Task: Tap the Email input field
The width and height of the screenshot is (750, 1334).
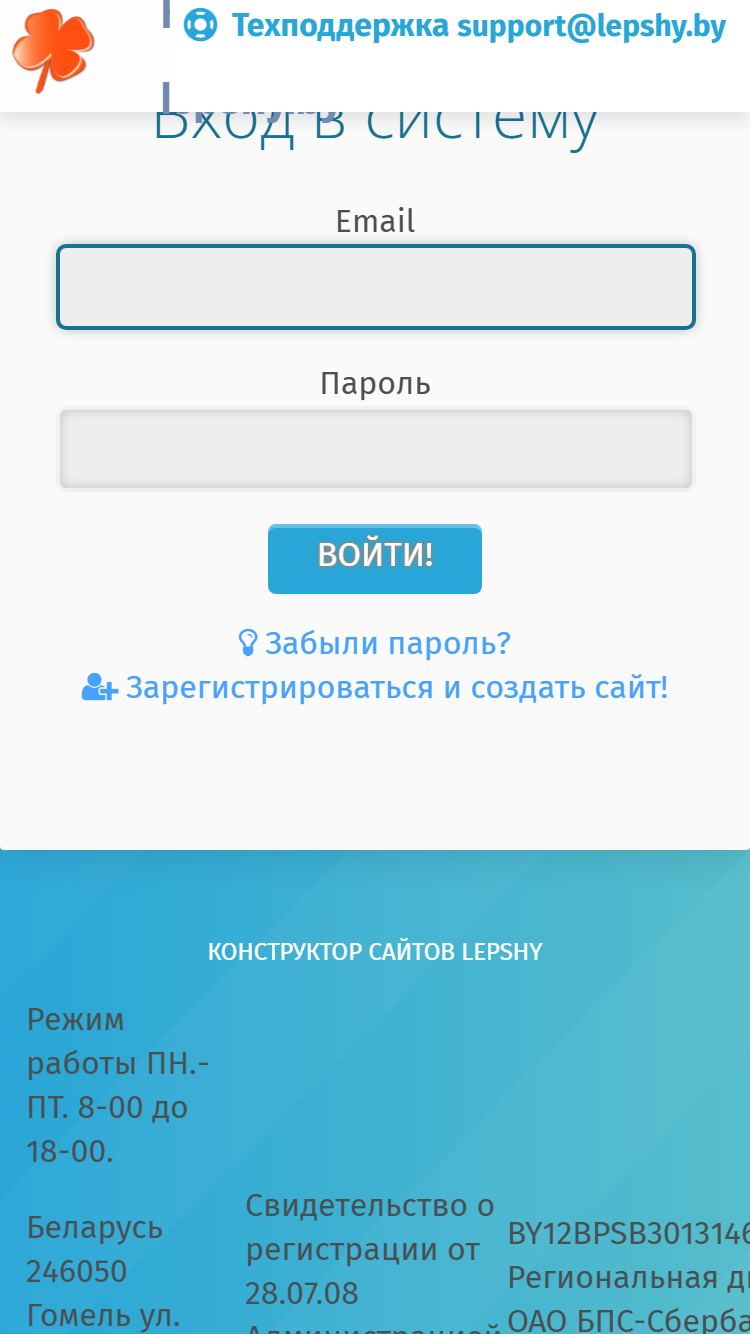Action: (x=375, y=287)
